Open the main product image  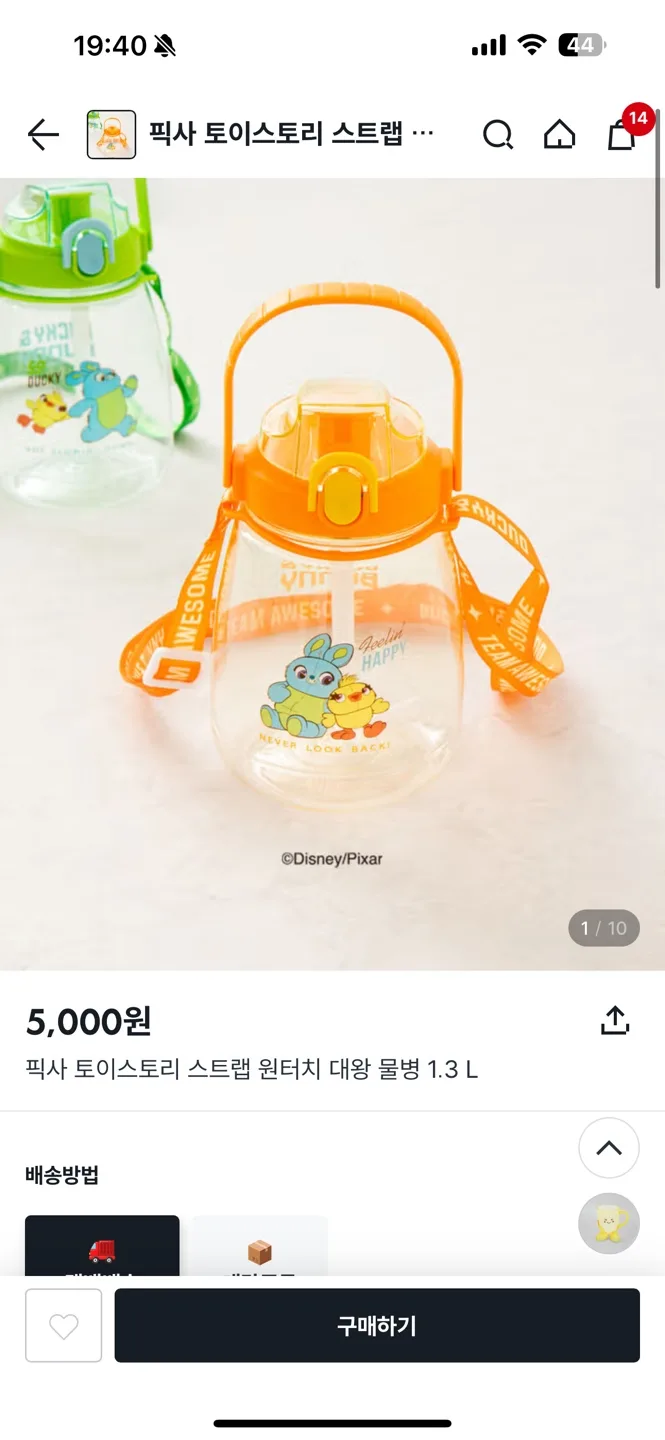tap(332, 574)
